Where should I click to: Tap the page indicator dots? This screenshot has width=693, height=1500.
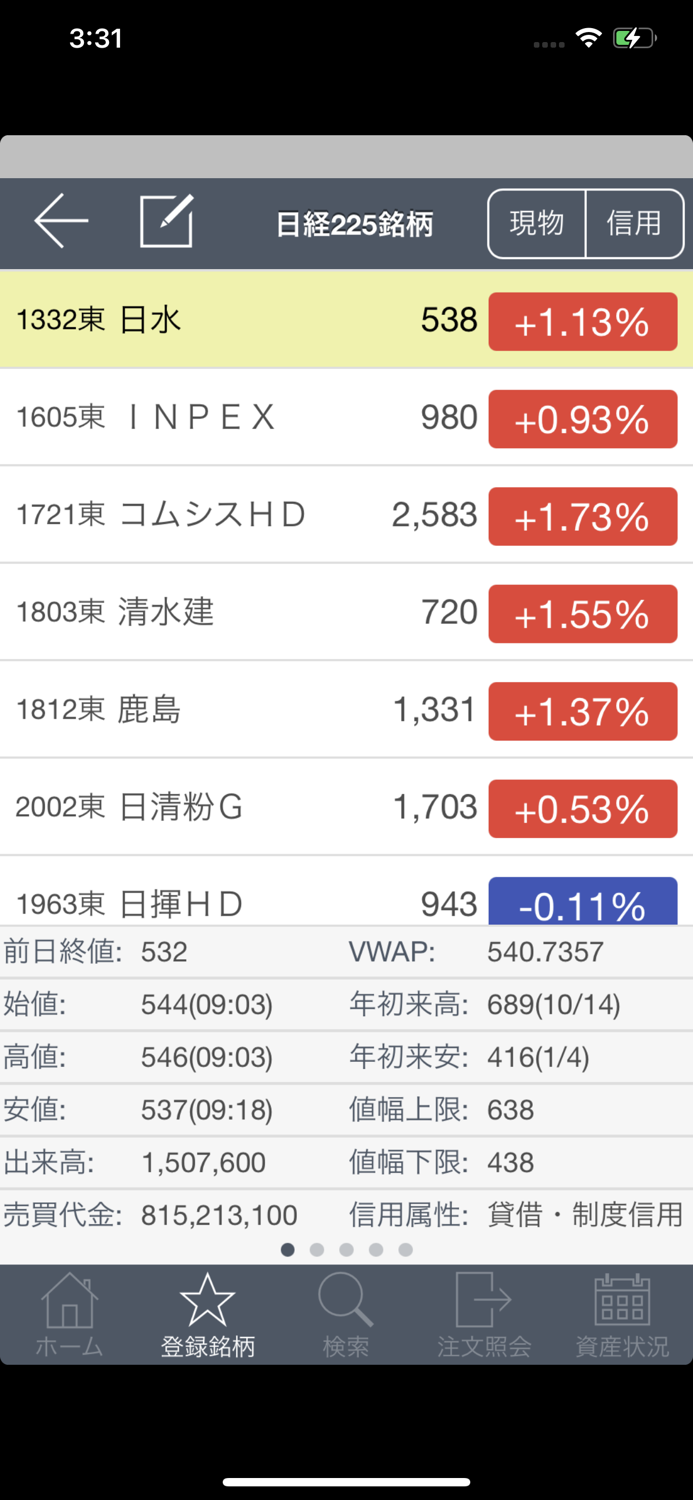346,1249
